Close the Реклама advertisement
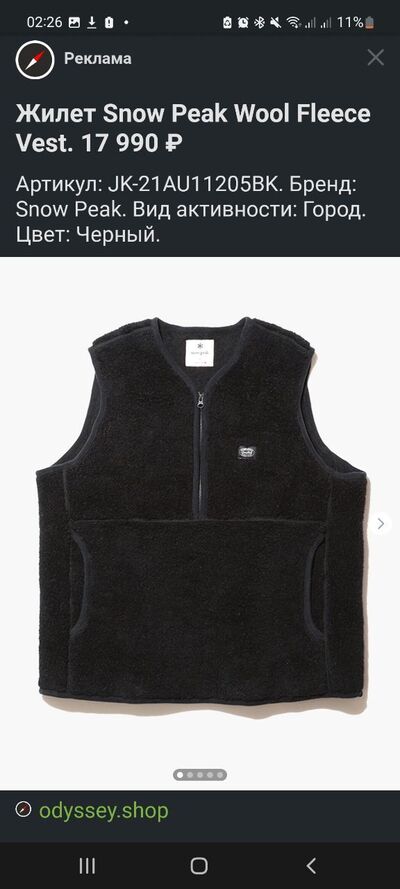This screenshot has width=400, height=889. click(x=376, y=58)
